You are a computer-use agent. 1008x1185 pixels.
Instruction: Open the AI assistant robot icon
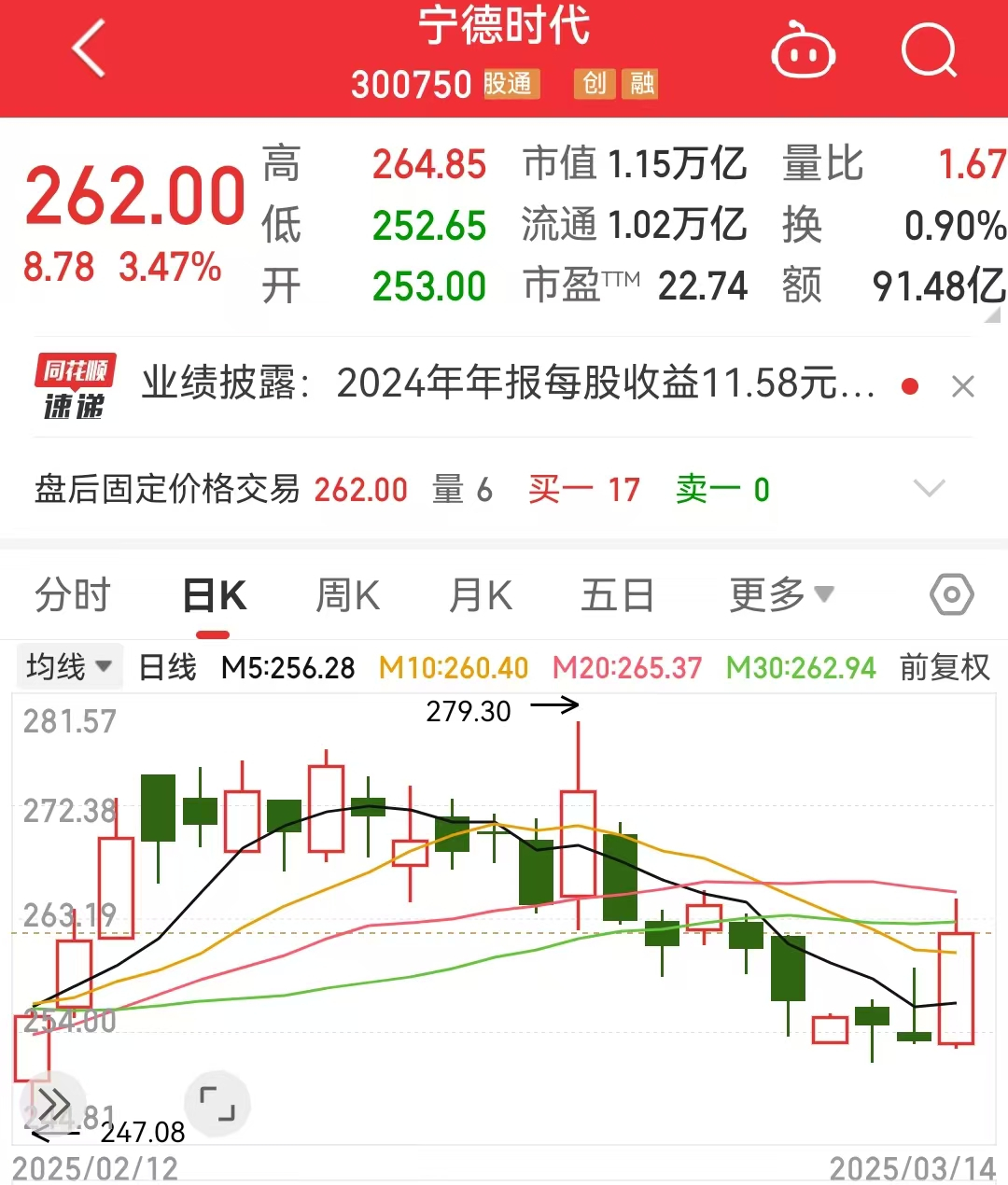[x=803, y=51]
